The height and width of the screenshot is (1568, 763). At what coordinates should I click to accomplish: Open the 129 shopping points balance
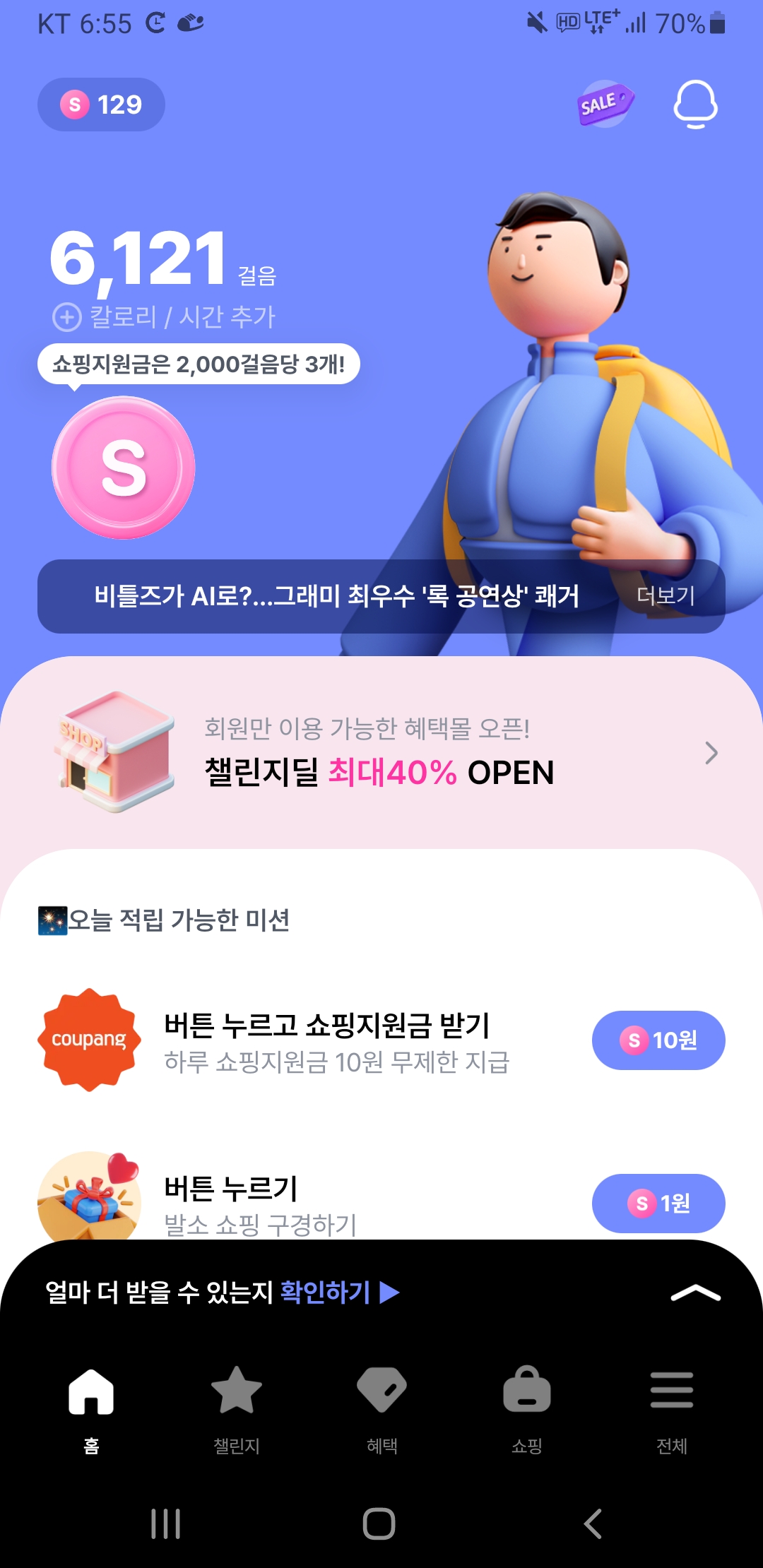[x=101, y=105]
